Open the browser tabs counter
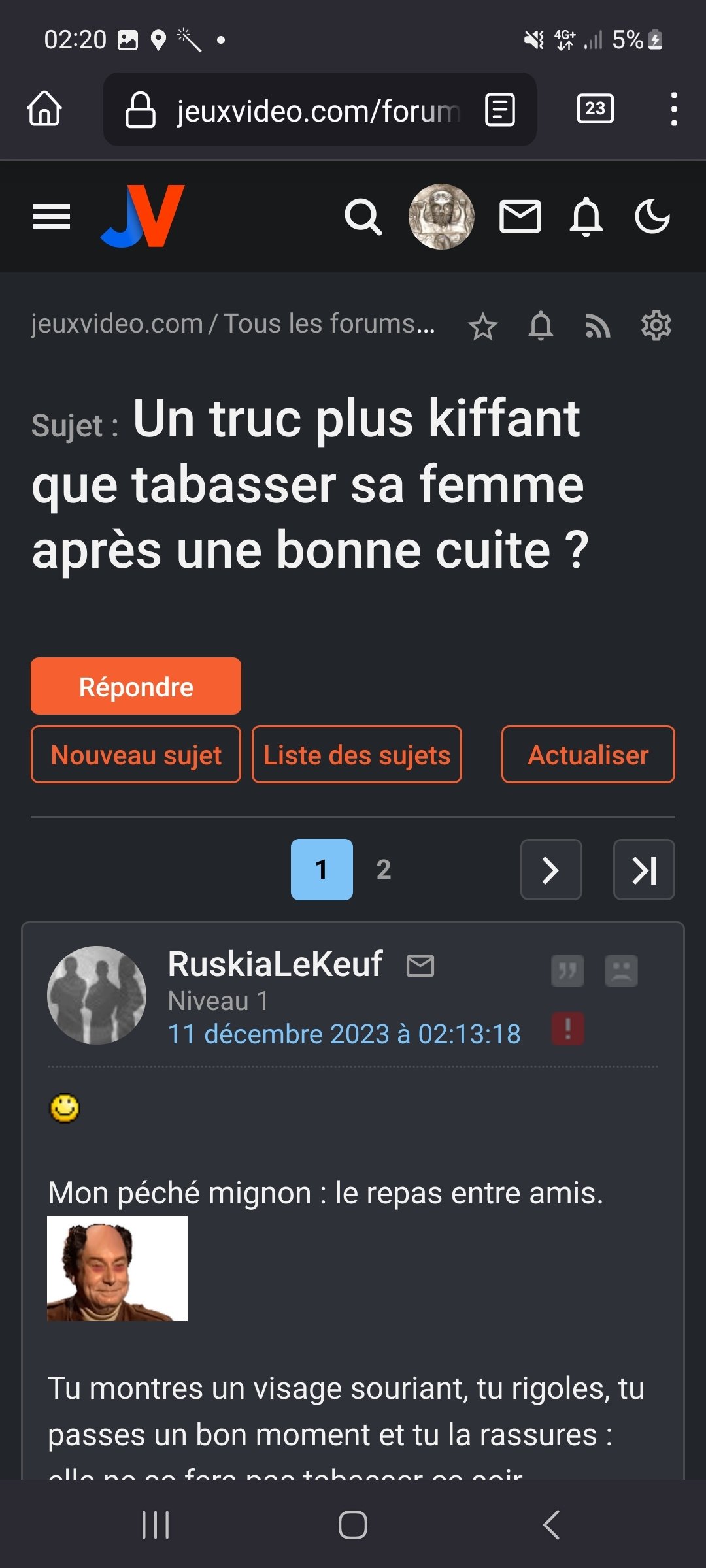 (x=596, y=108)
